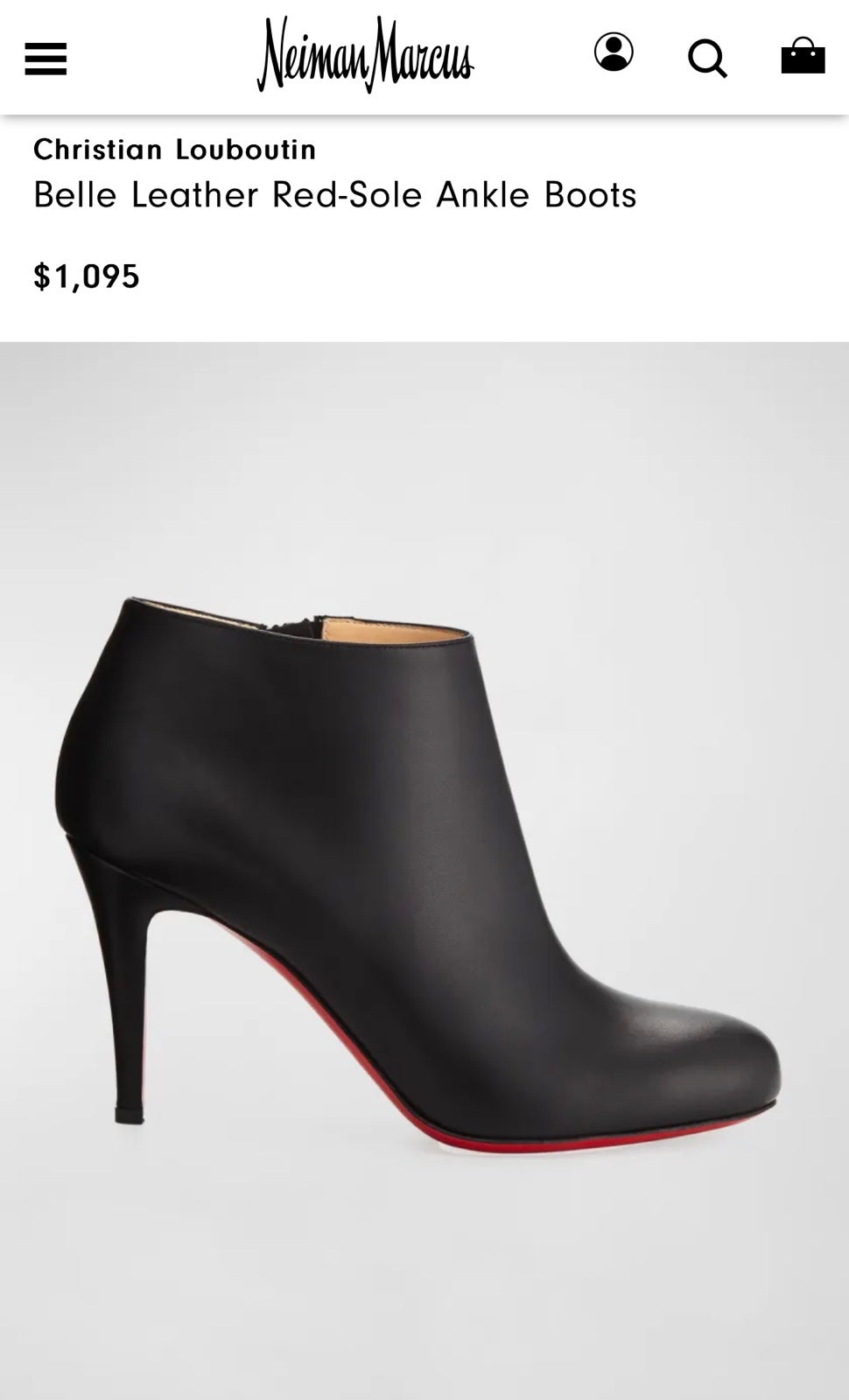The height and width of the screenshot is (1400, 849).
Task: Open the hamburger menu
Action: click(46, 59)
